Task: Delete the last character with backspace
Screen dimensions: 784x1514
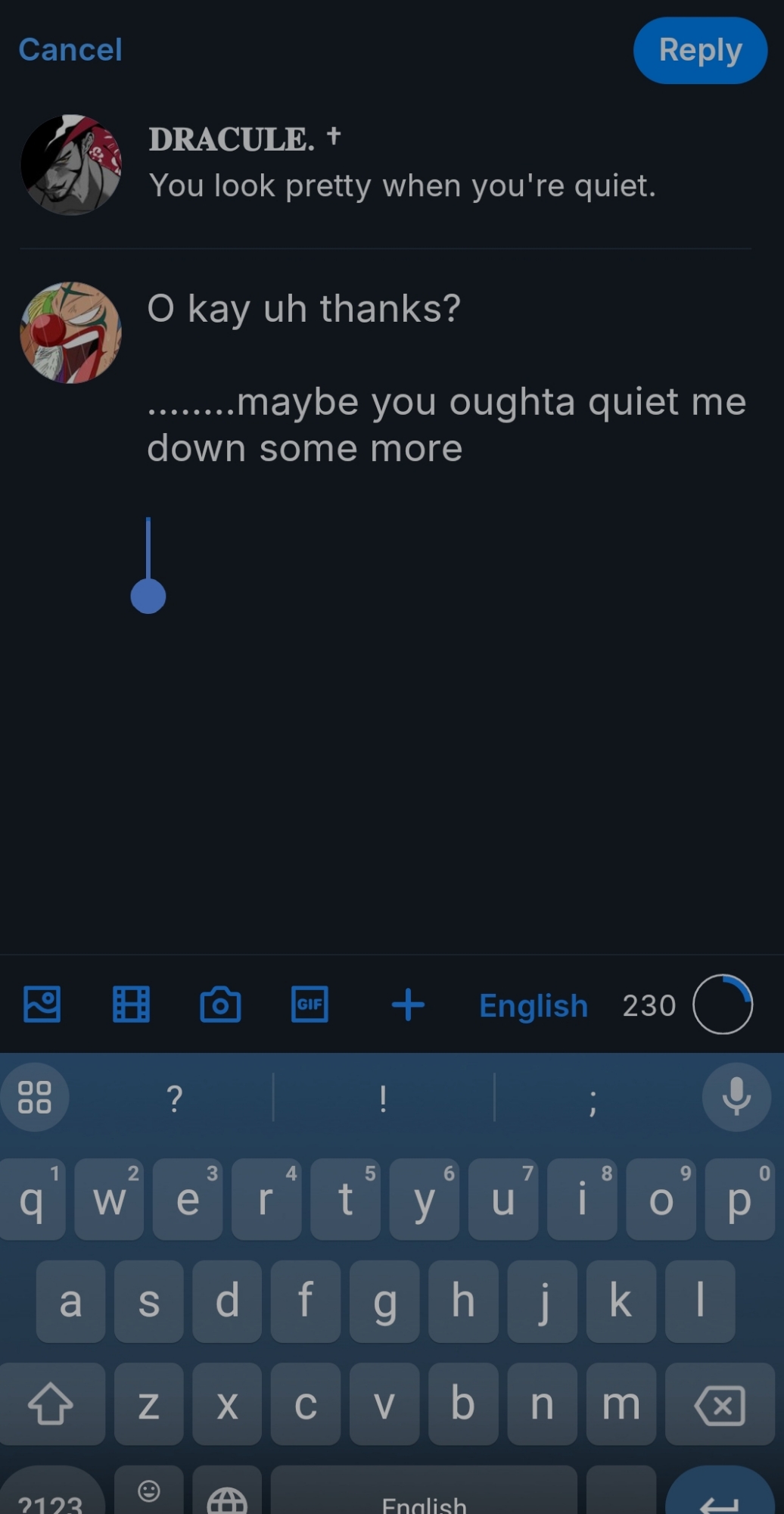Action: point(719,1405)
